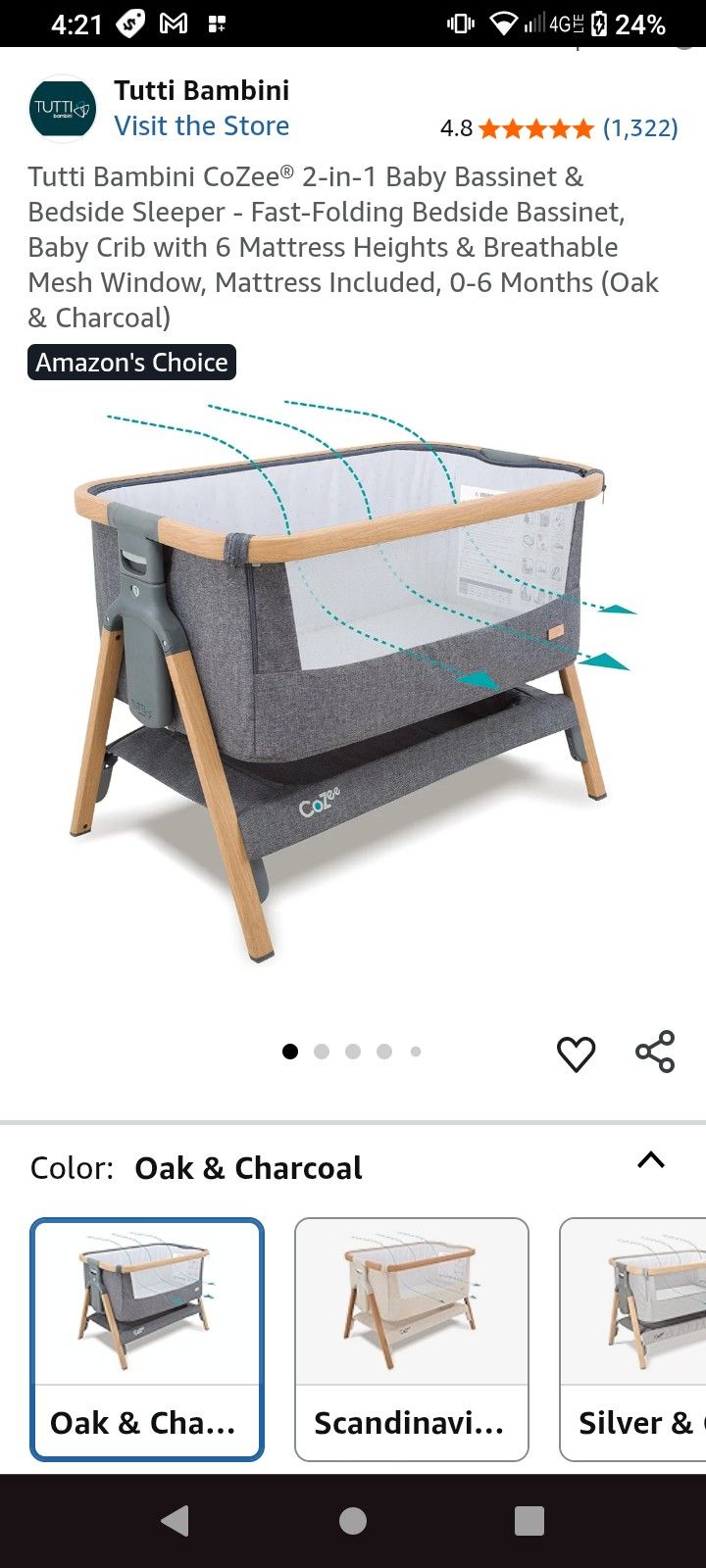Expand store options via Visit the Store

click(x=201, y=126)
